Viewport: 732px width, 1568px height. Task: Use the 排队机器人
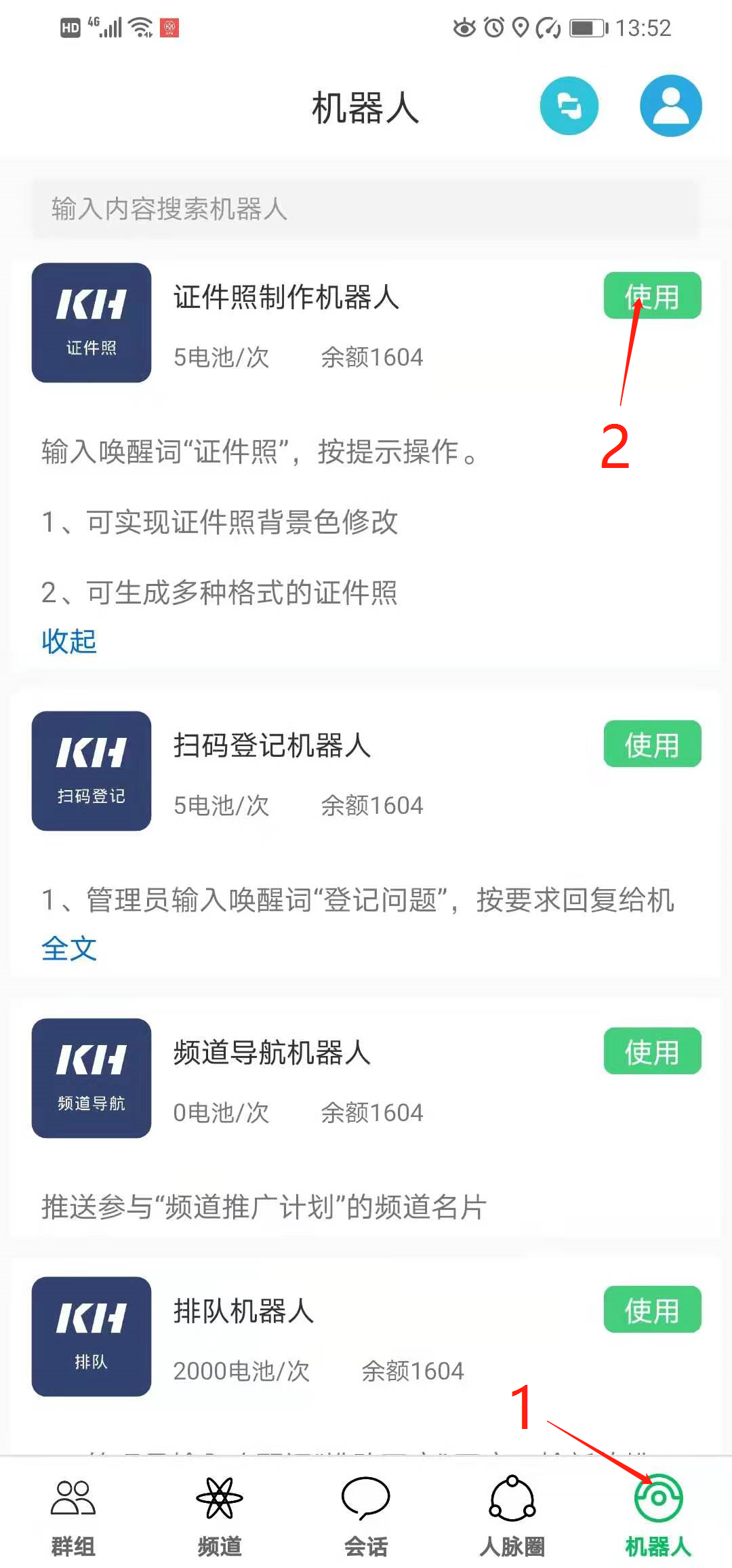652,1310
